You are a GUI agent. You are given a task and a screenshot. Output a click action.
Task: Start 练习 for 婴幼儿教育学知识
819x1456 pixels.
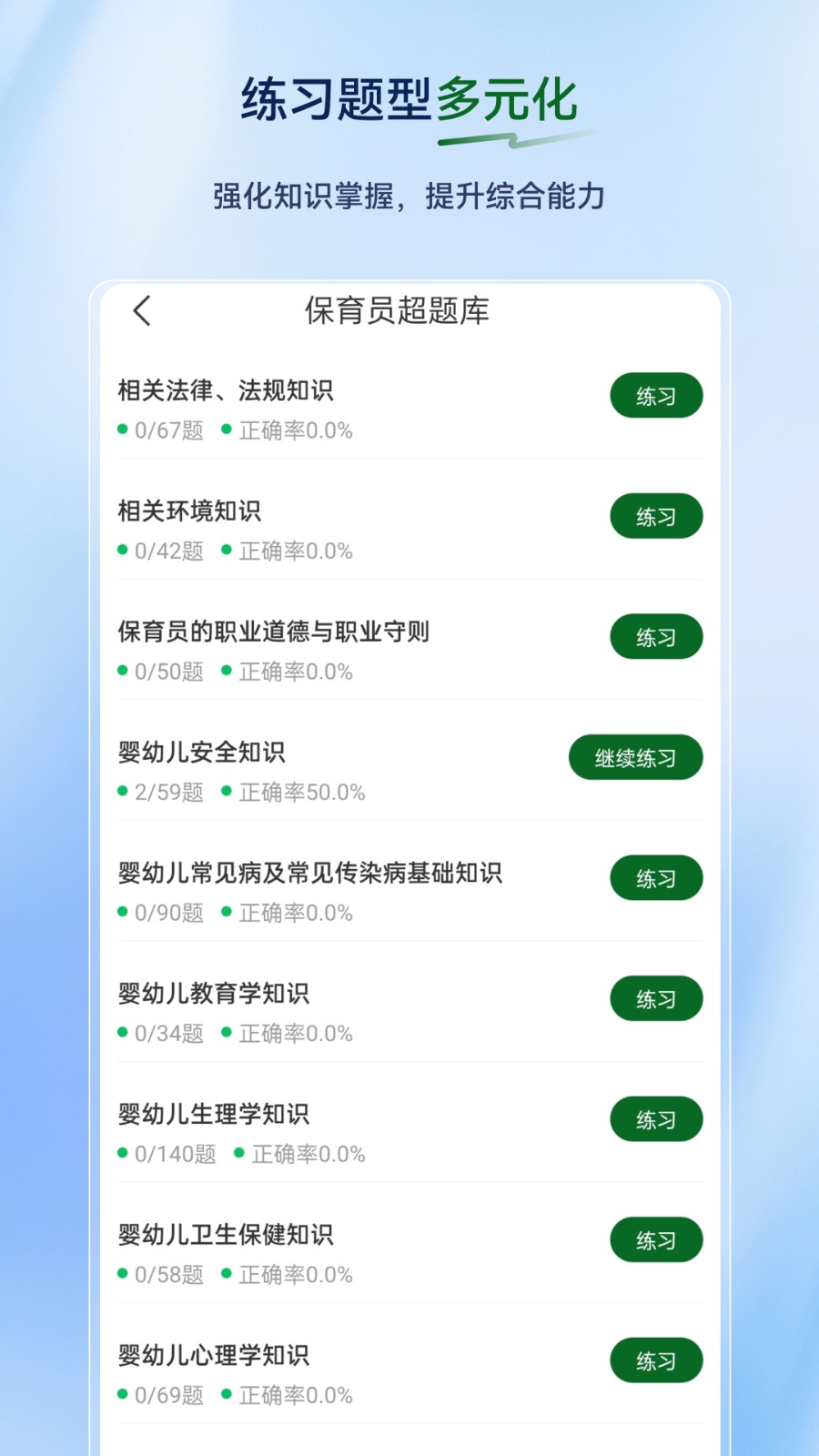pos(656,998)
